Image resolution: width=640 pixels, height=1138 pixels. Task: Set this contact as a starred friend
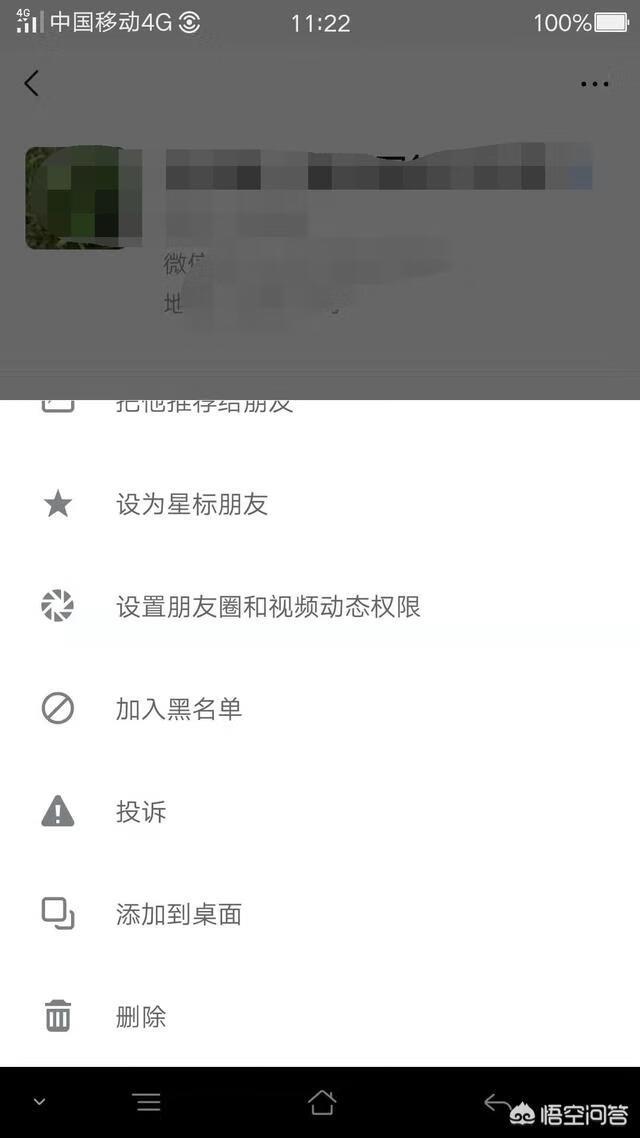coord(192,505)
